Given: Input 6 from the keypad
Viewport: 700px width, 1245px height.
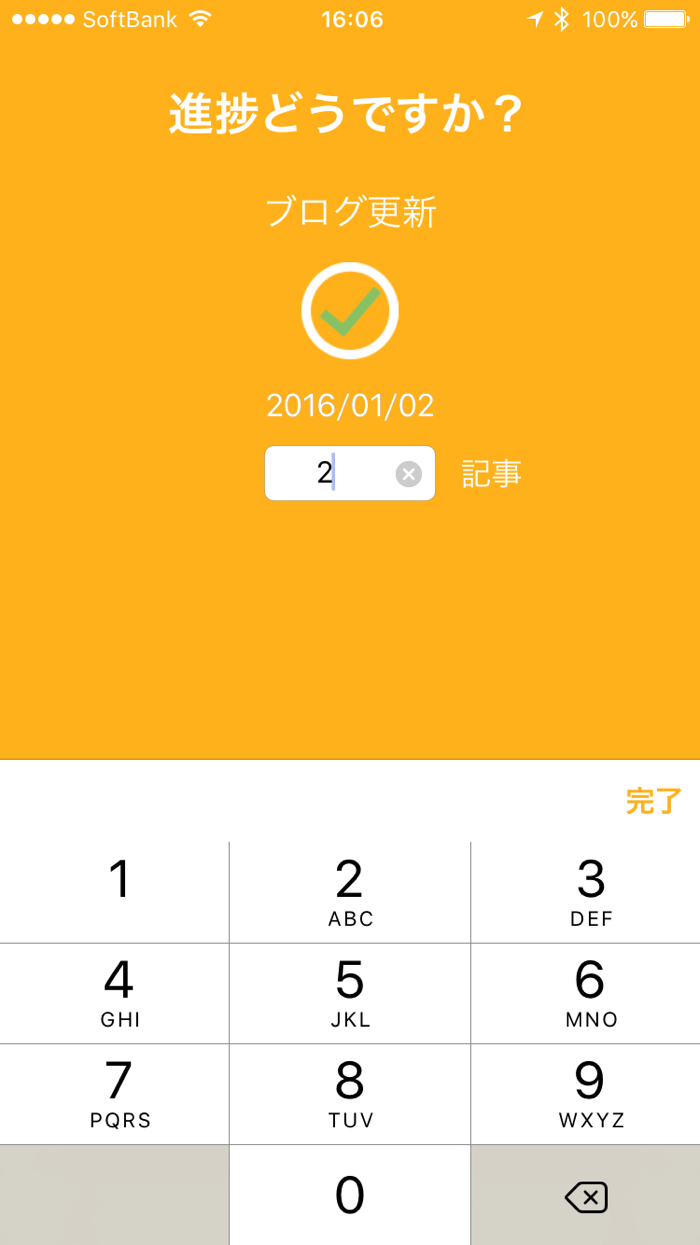Looking at the screenshot, I should coord(590,993).
